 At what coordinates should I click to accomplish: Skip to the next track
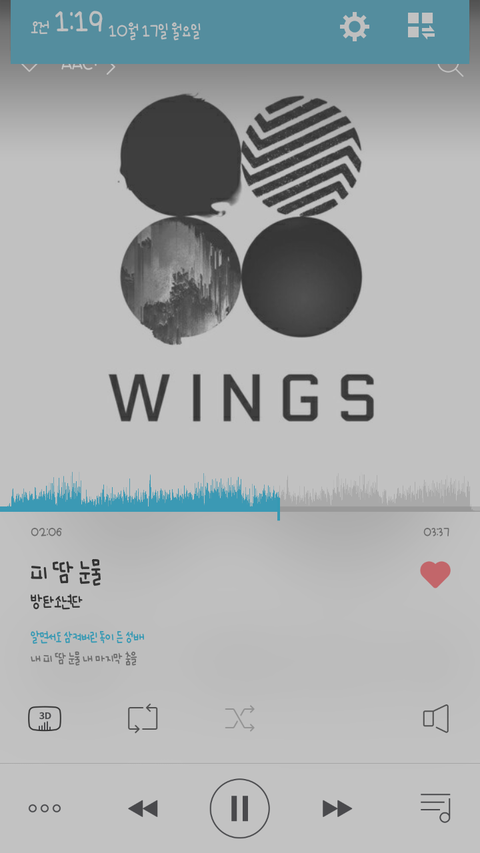coord(337,808)
